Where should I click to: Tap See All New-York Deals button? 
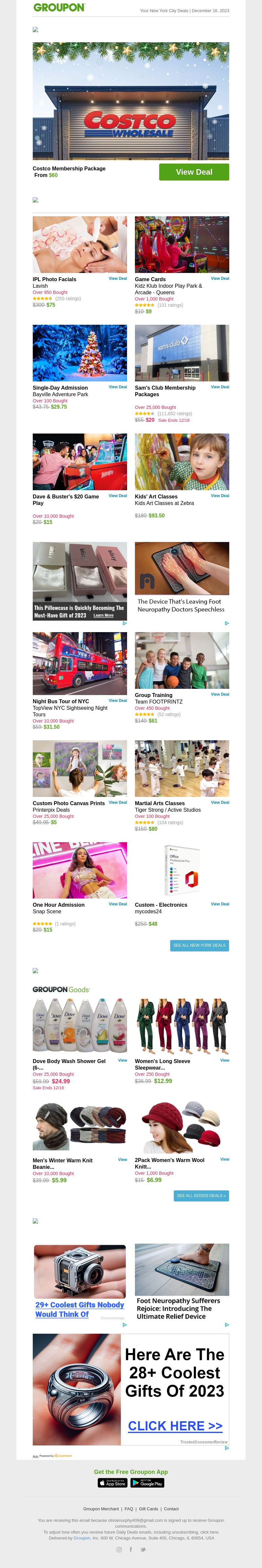[199, 945]
